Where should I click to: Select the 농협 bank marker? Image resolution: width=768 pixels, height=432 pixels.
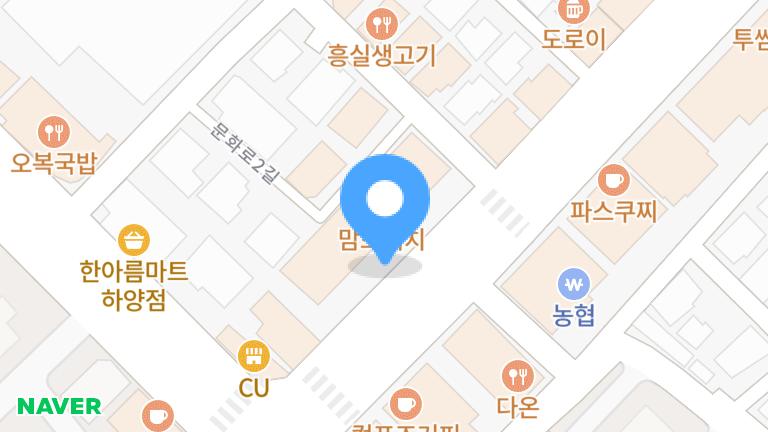pos(573,284)
